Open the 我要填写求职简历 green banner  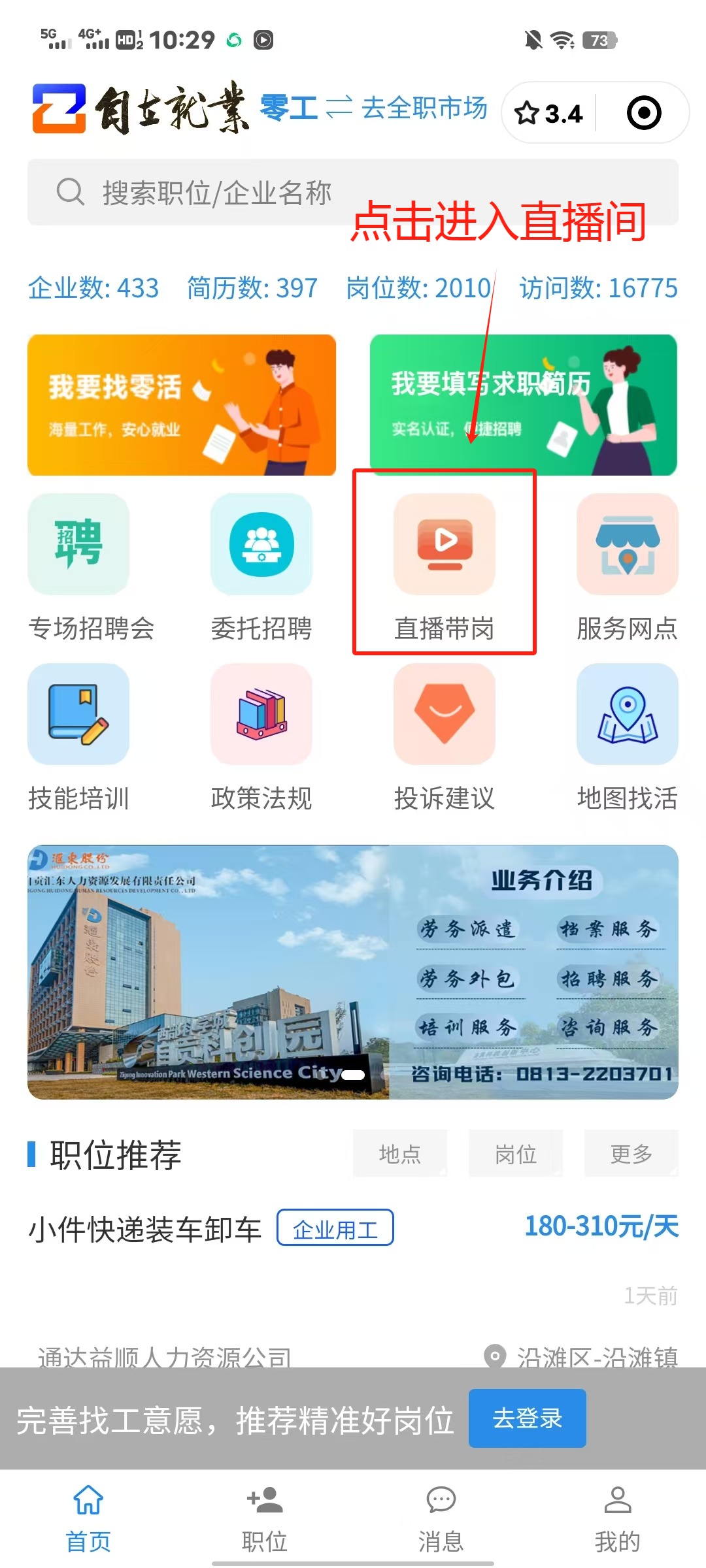point(523,405)
